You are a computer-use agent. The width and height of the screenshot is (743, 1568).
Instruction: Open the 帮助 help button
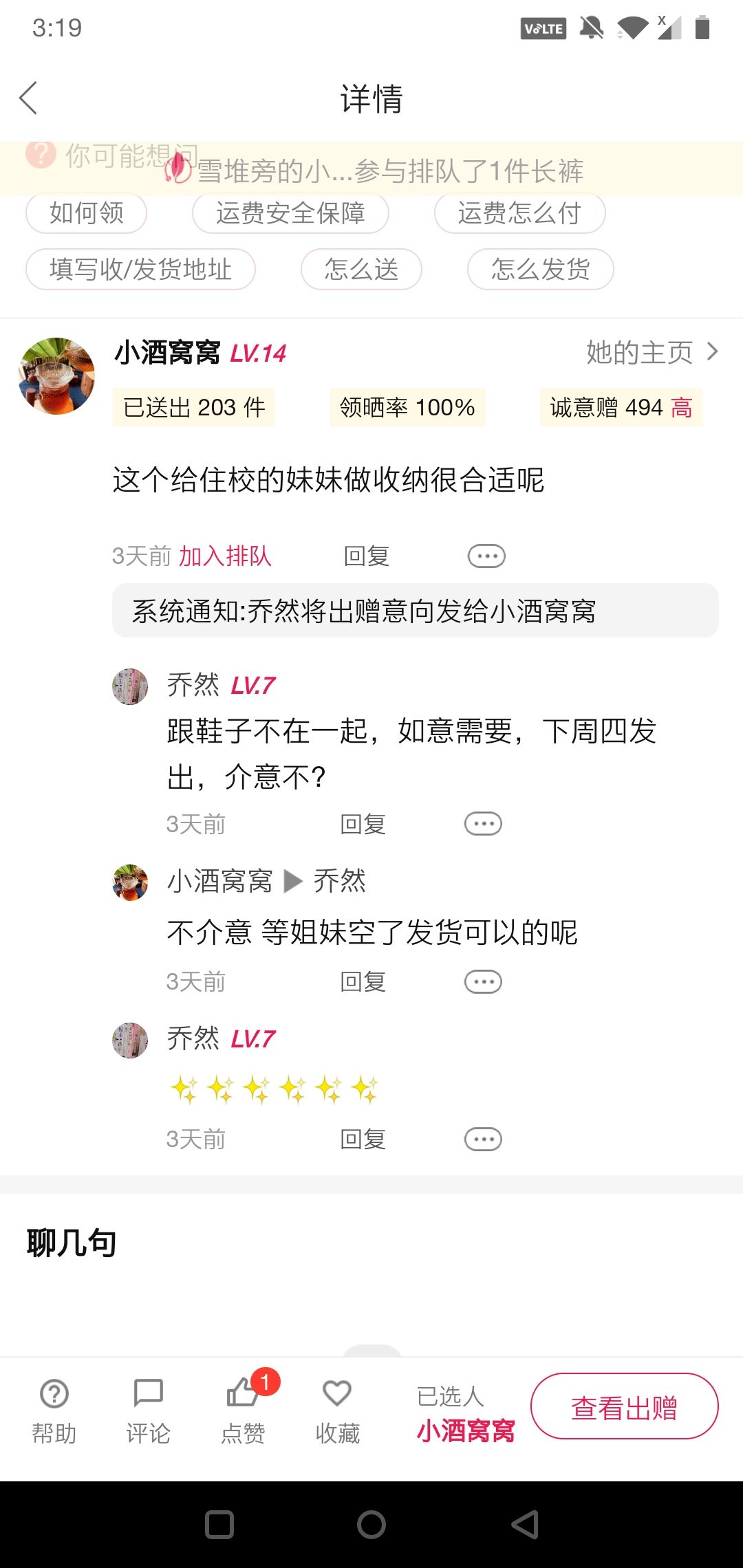pyautogui.click(x=54, y=1411)
